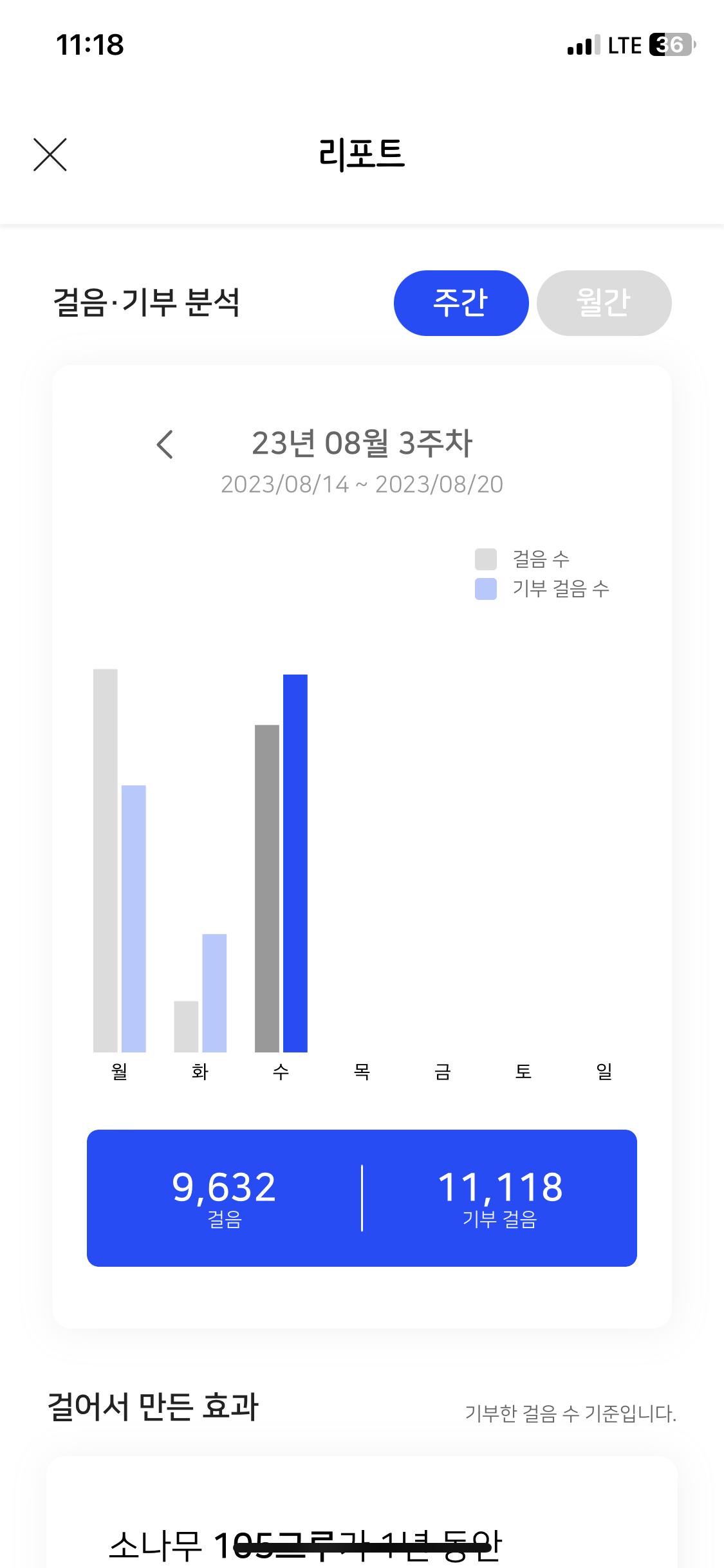Go to the previous week
Image resolution: width=724 pixels, height=1568 pixels.
(165, 444)
